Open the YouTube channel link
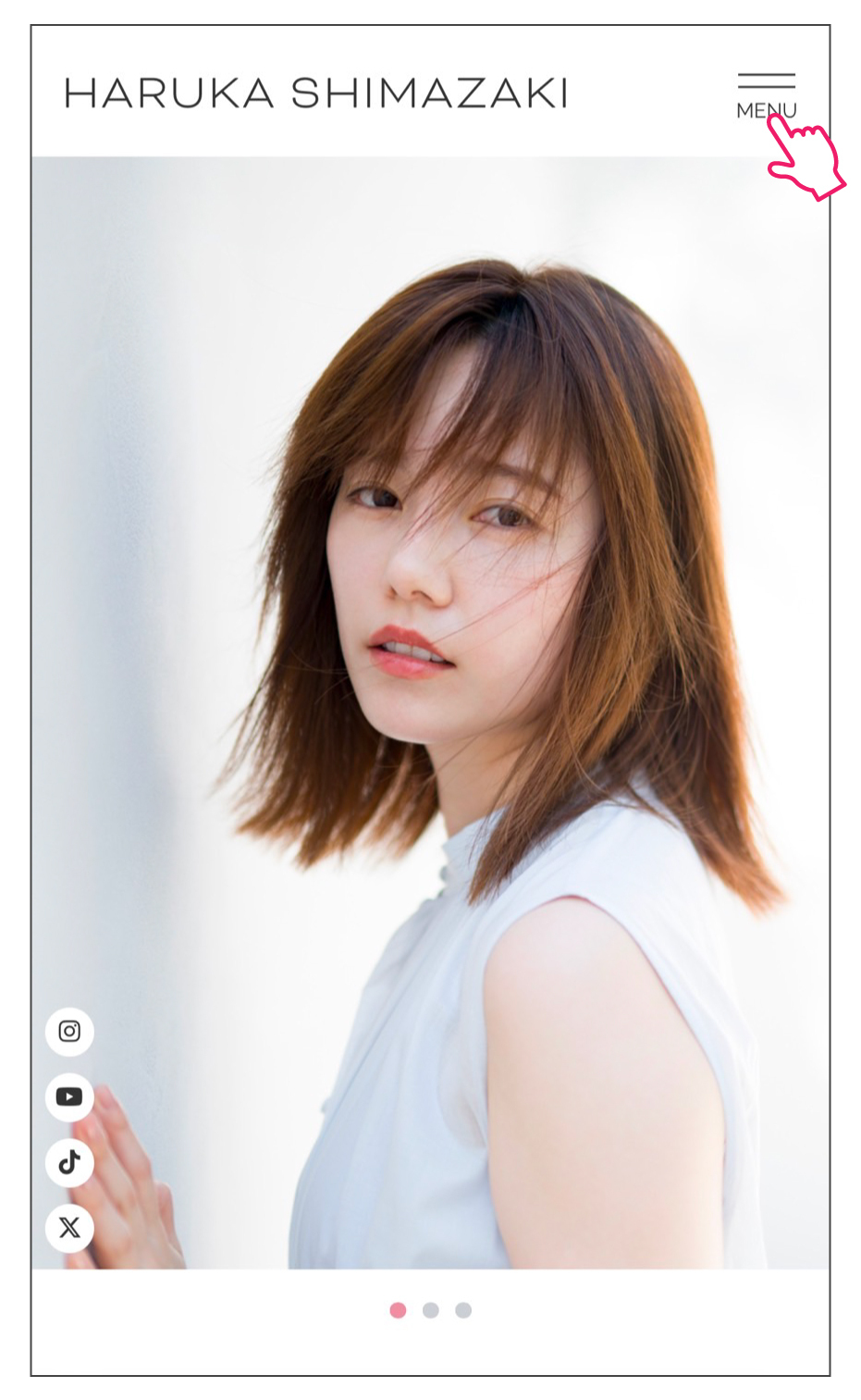This screenshot has height=1400, width=861. click(x=69, y=1096)
